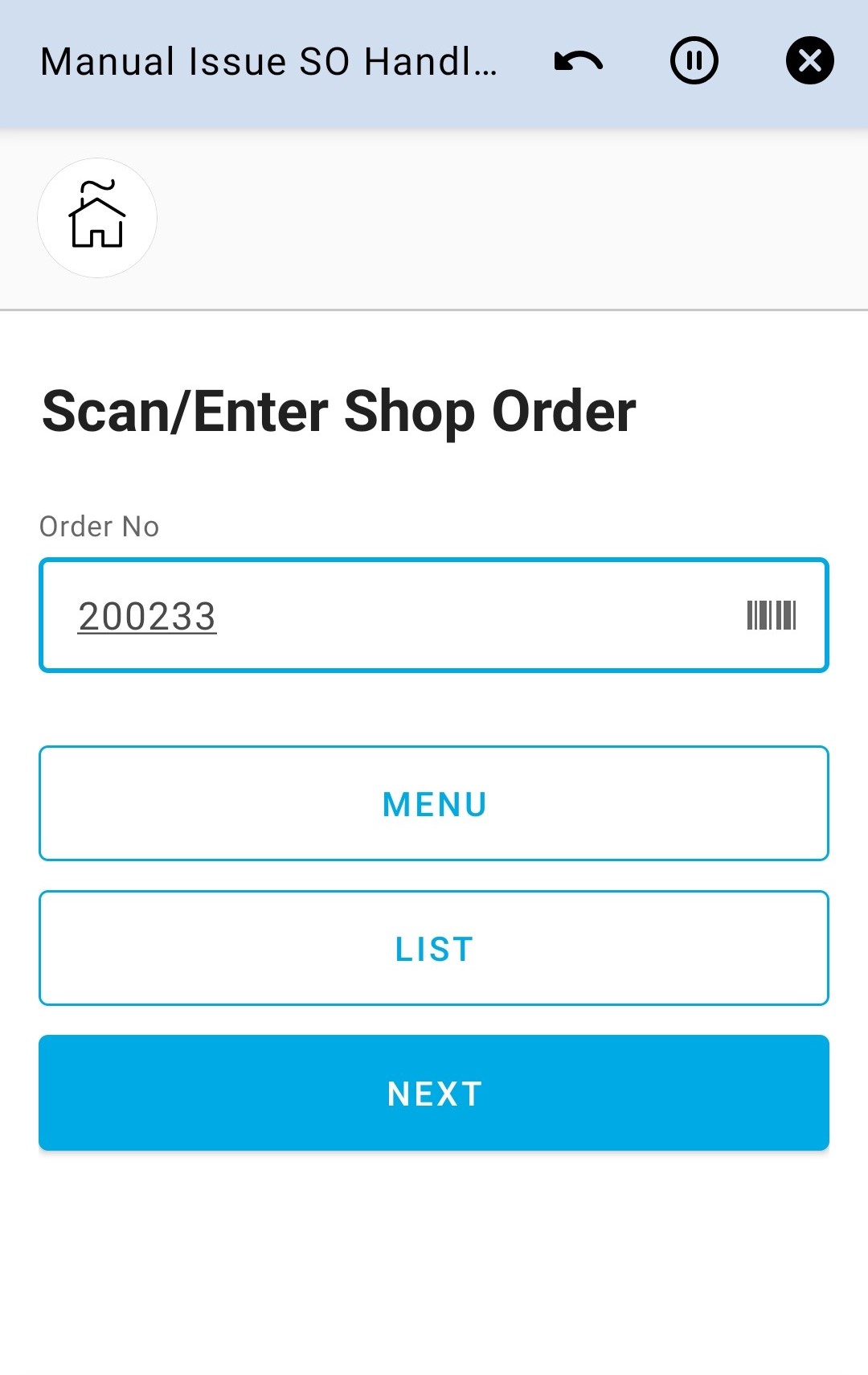Click the Scan/Enter Shop Order heading
The image size is (868, 1375).
(338, 410)
